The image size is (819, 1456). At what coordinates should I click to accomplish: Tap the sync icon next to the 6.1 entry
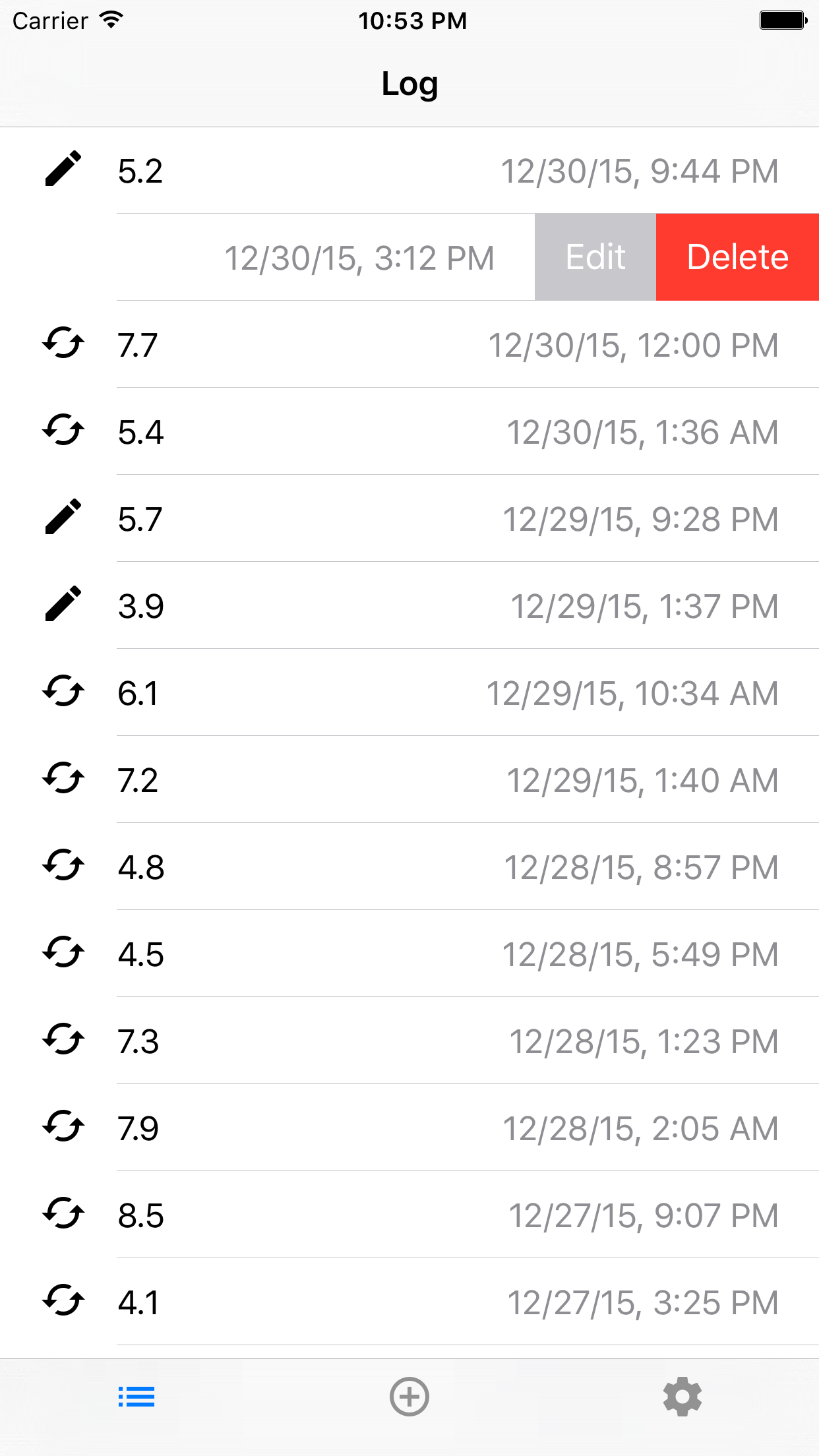click(x=64, y=692)
